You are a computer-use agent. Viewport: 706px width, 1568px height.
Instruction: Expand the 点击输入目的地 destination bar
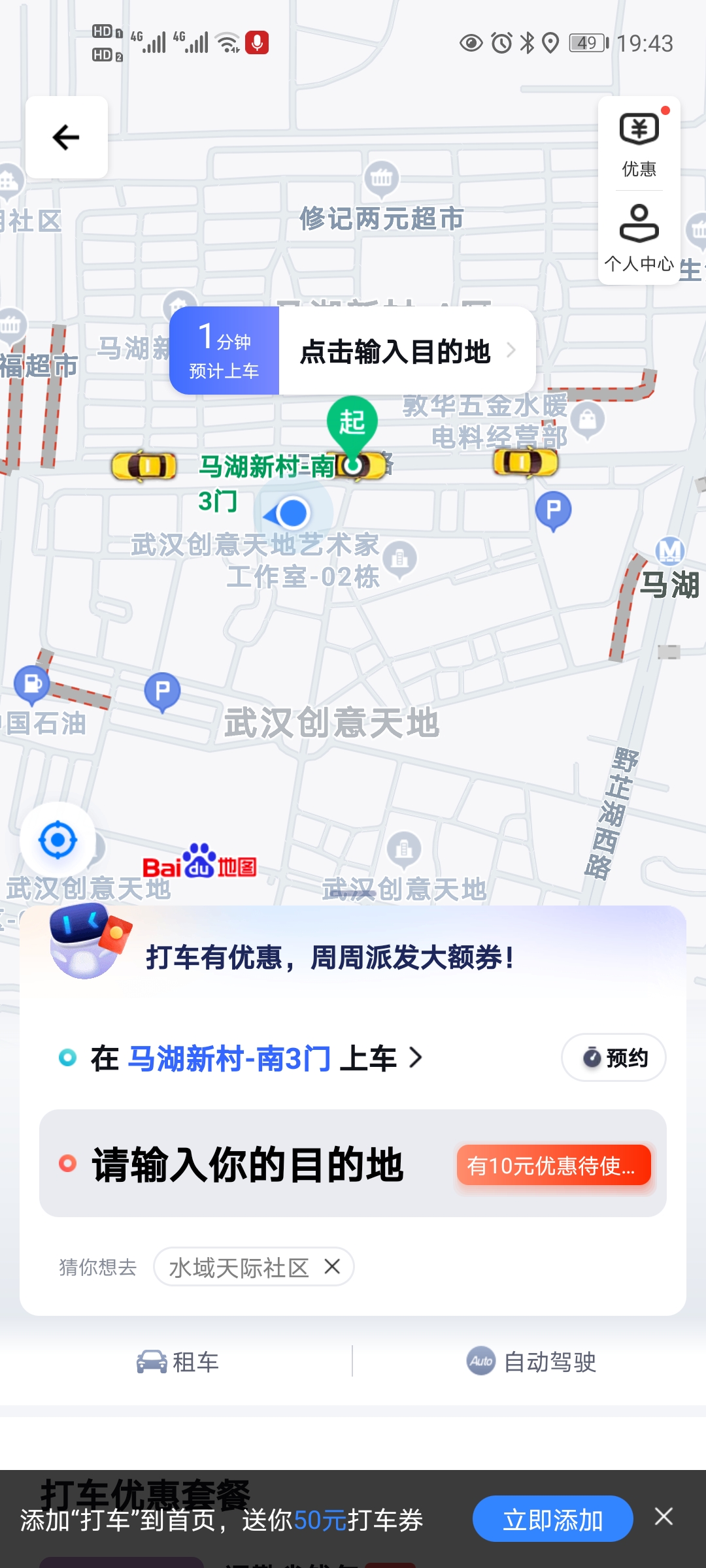pyautogui.click(x=395, y=352)
